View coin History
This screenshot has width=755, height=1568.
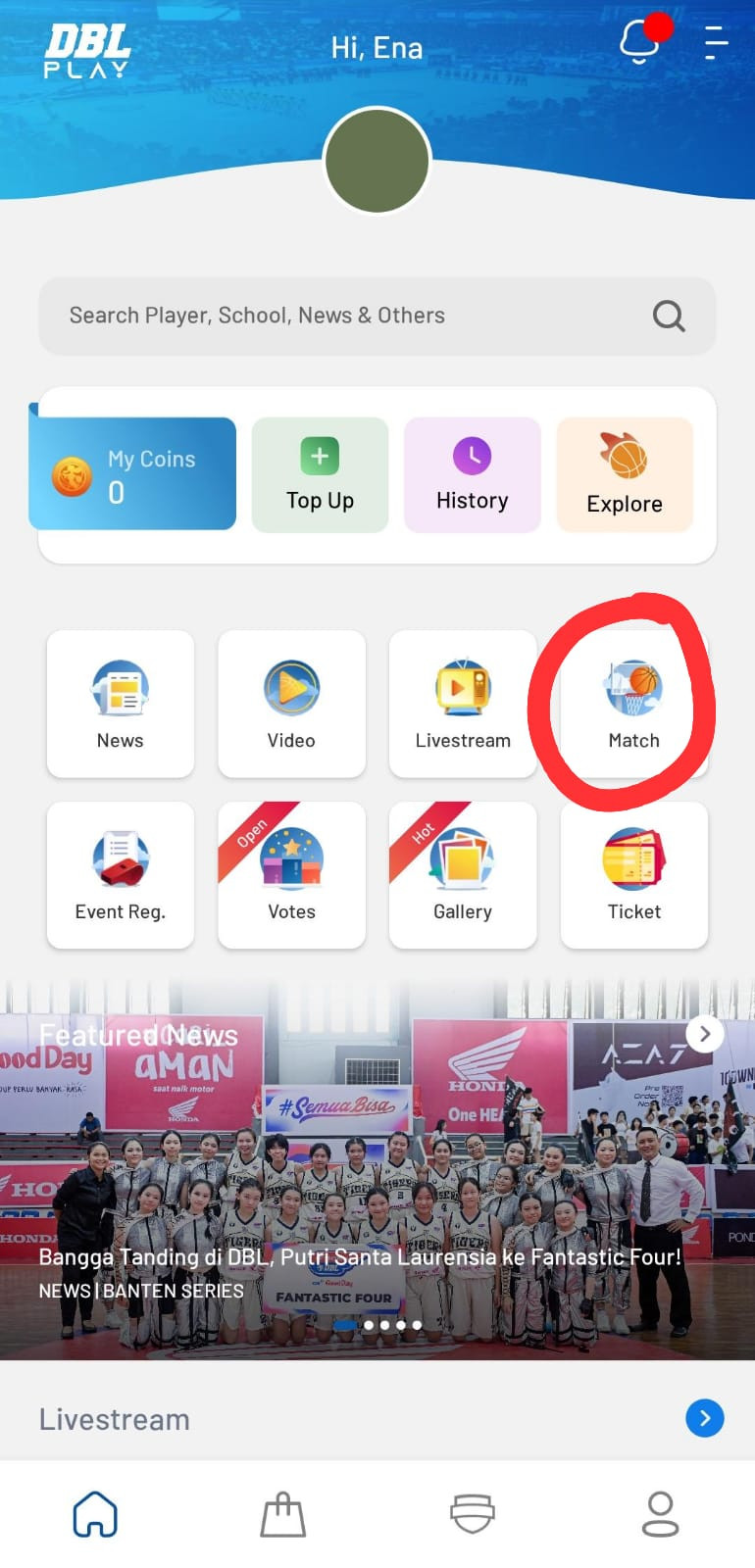click(x=472, y=475)
